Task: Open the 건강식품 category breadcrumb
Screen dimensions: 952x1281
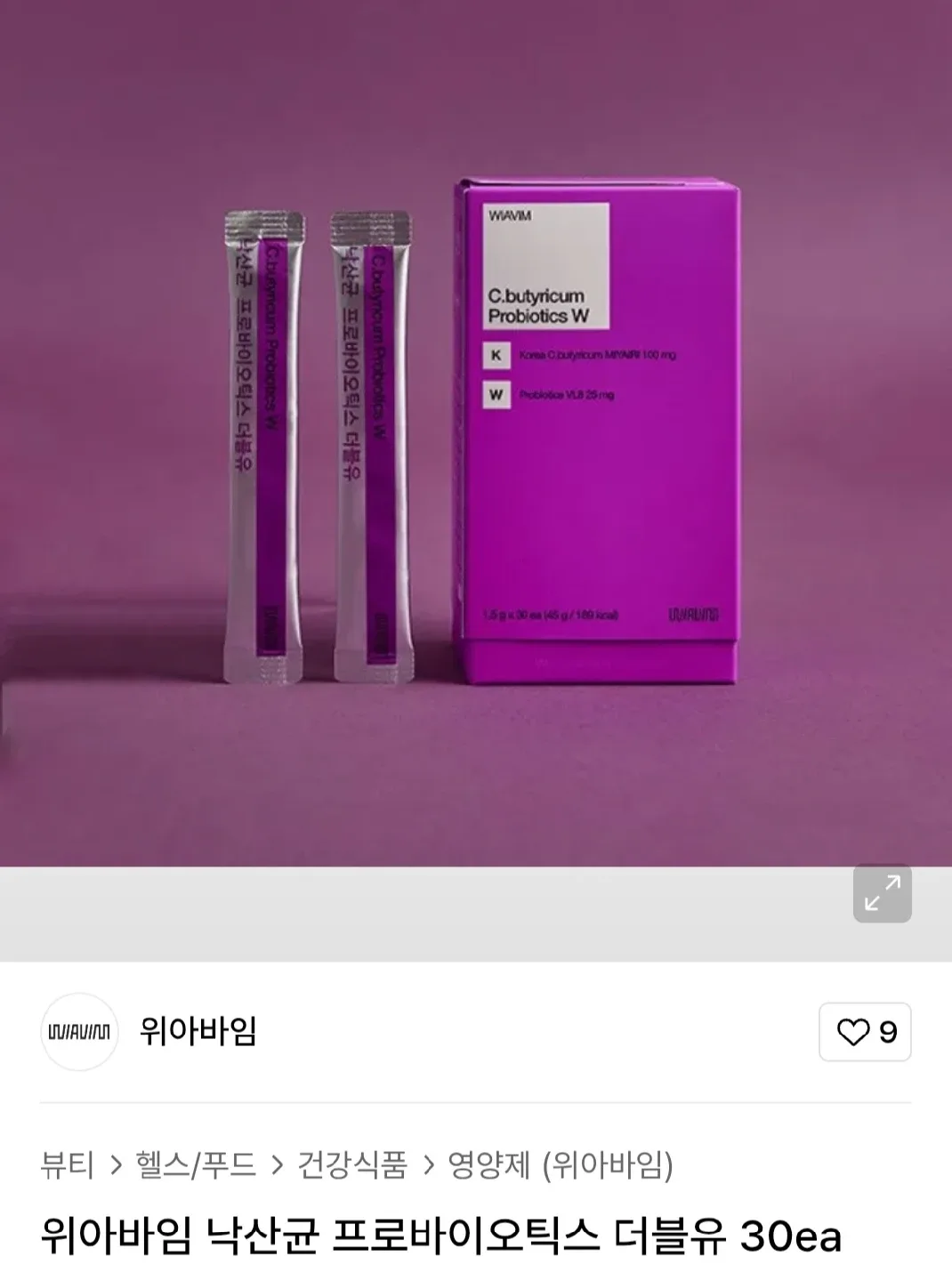Action: click(352, 1164)
